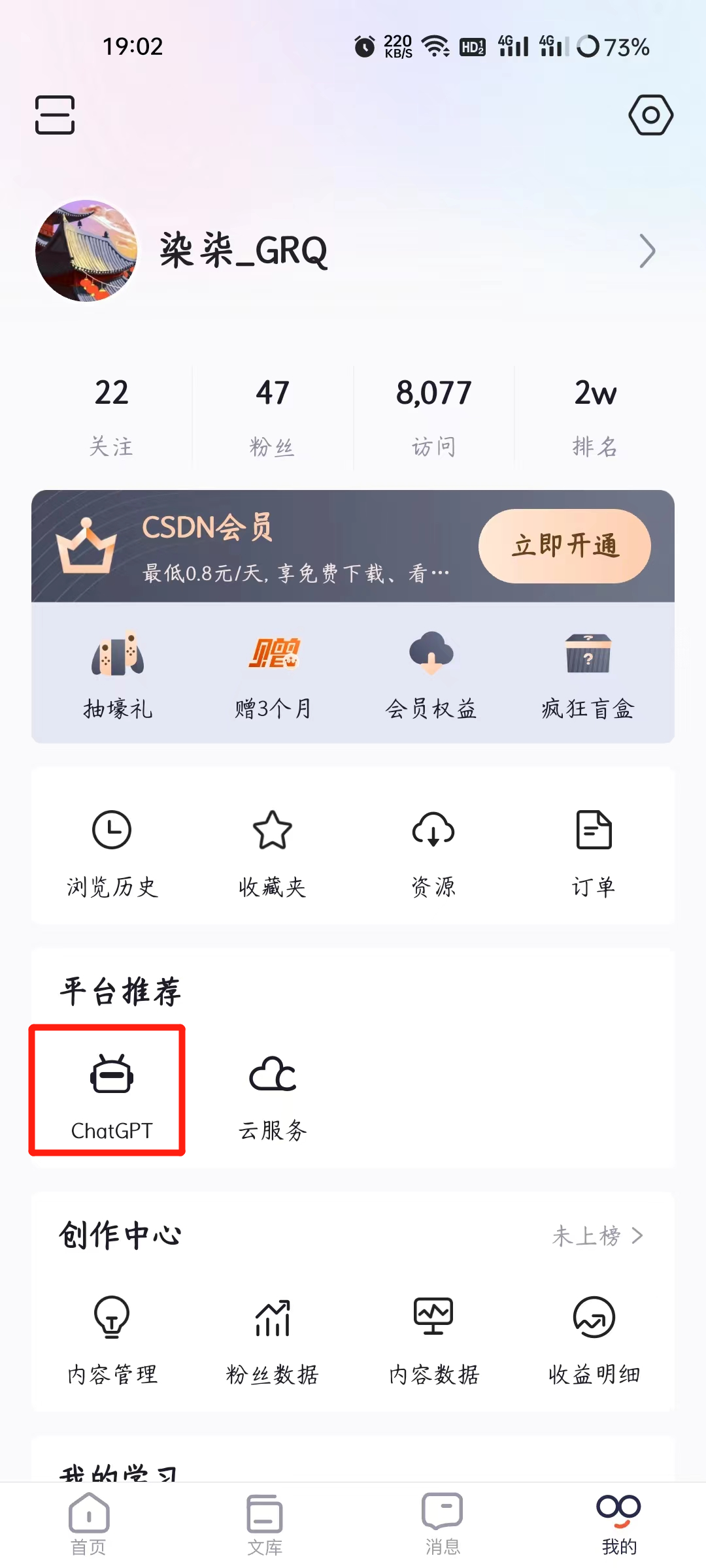Open 云服务 cloud services
This screenshot has width=706, height=1568.
[x=273, y=1095]
